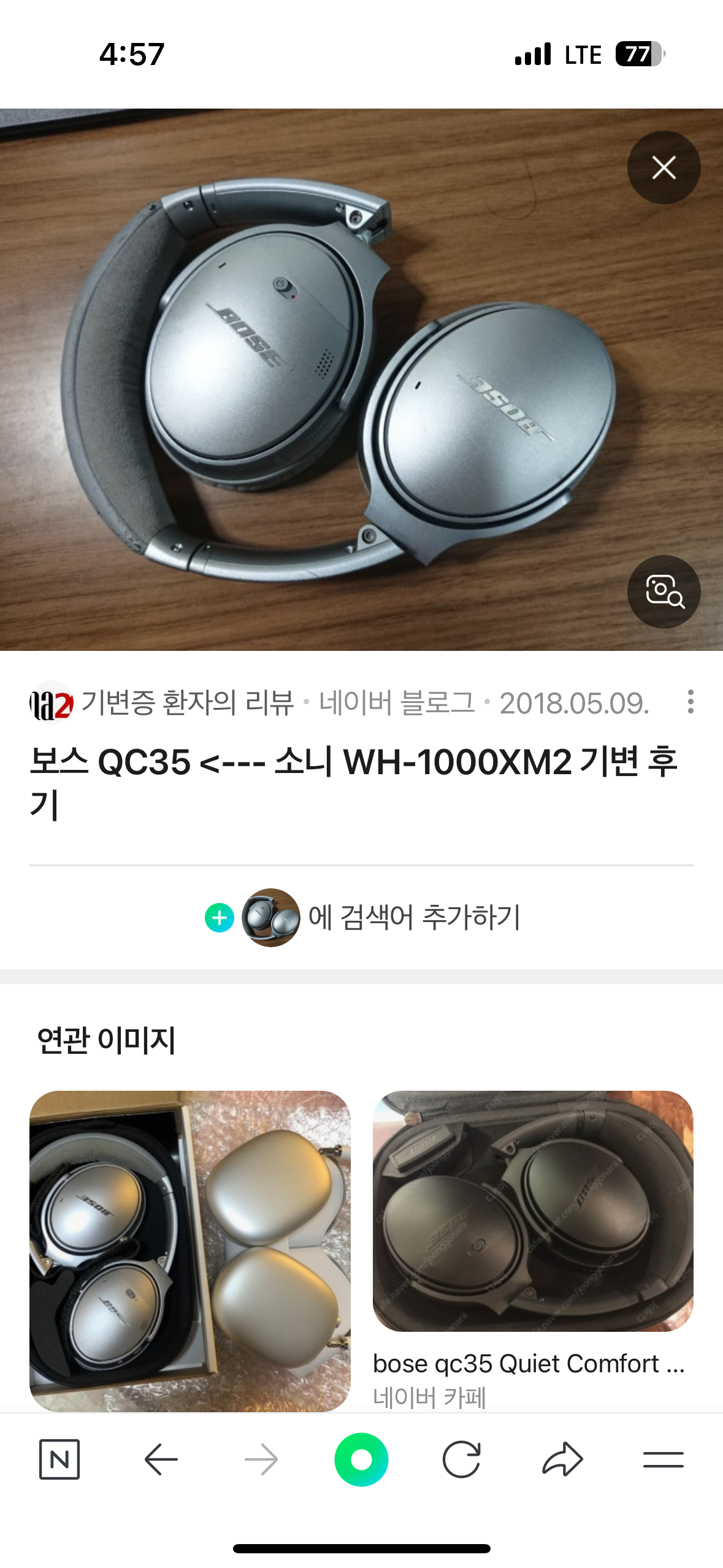Open the bose qc35 Quiet Comfort related image
This screenshot has width=723, height=1568.
(533, 1211)
